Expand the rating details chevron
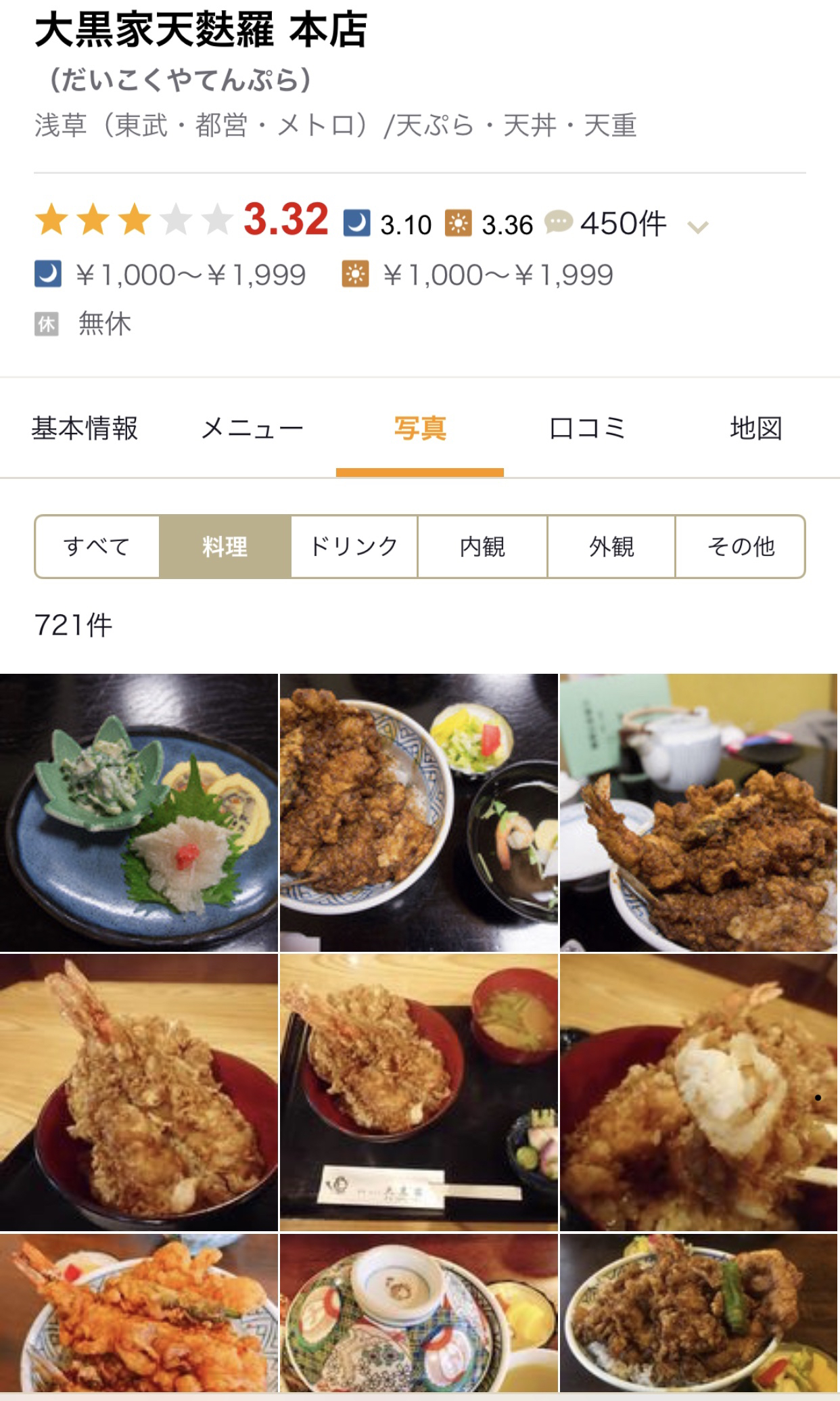The height and width of the screenshot is (1401, 840). 697,227
